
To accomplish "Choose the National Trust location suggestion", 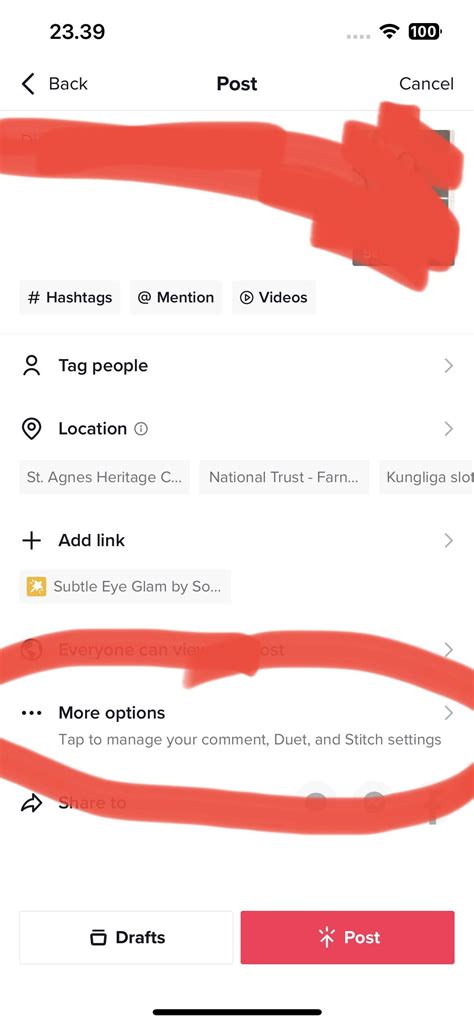I will [x=284, y=477].
